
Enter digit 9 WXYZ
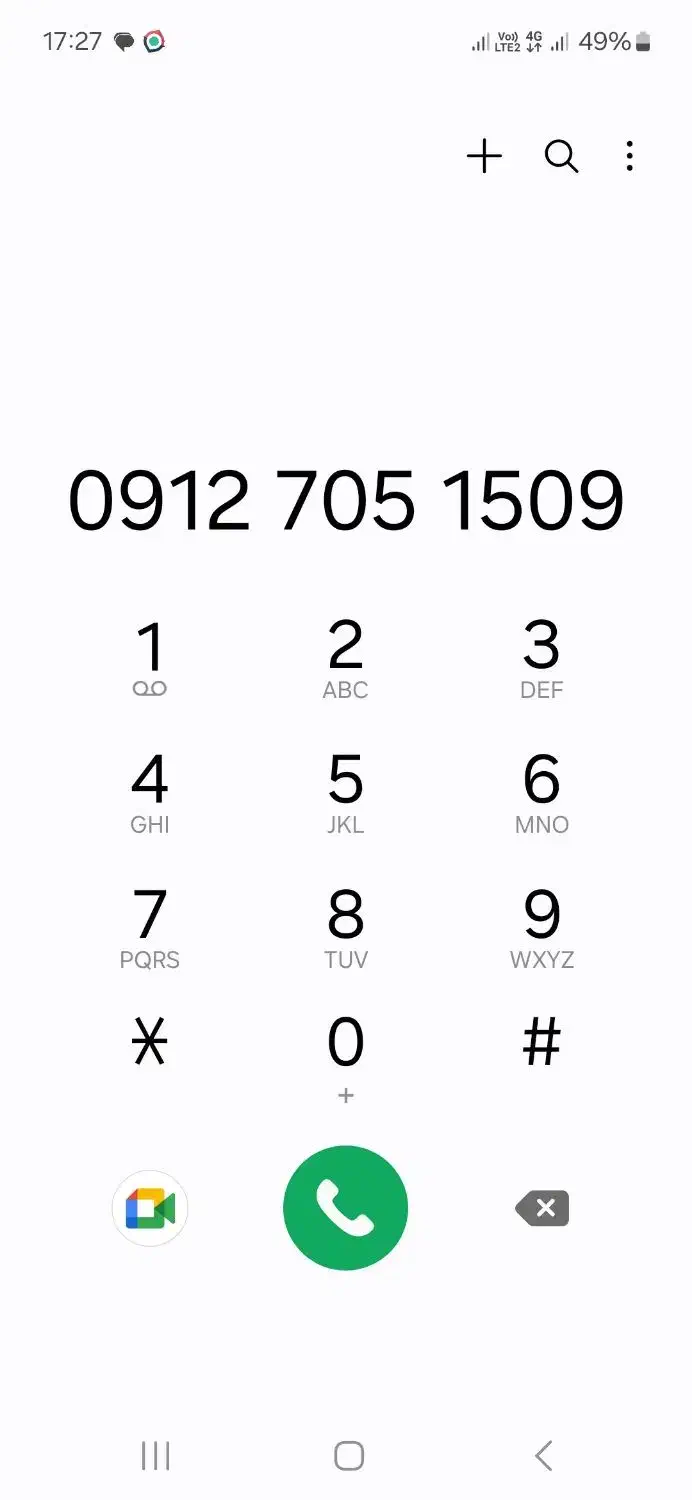tap(541, 927)
